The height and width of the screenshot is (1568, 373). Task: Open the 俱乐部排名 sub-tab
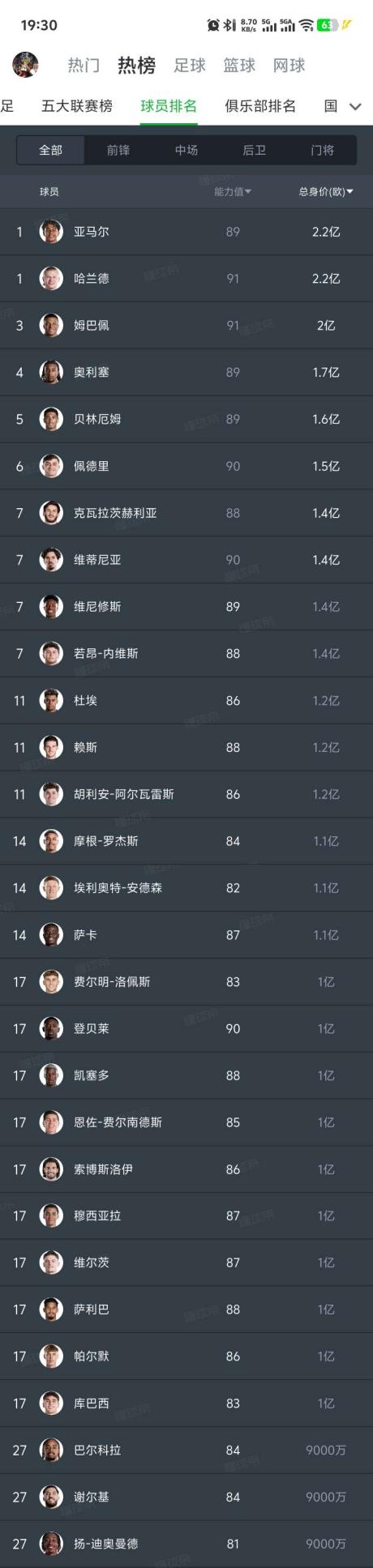pyautogui.click(x=260, y=106)
